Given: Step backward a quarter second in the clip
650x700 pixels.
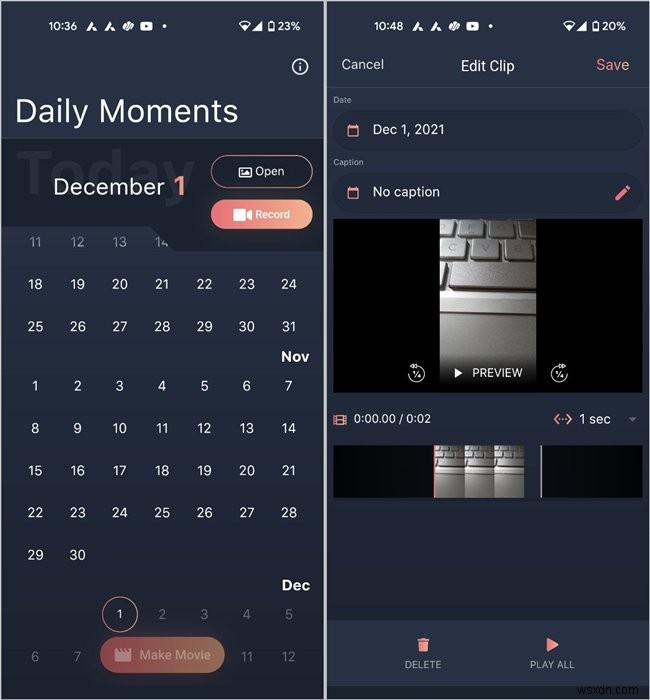Looking at the screenshot, I should [x=416, y=371].
